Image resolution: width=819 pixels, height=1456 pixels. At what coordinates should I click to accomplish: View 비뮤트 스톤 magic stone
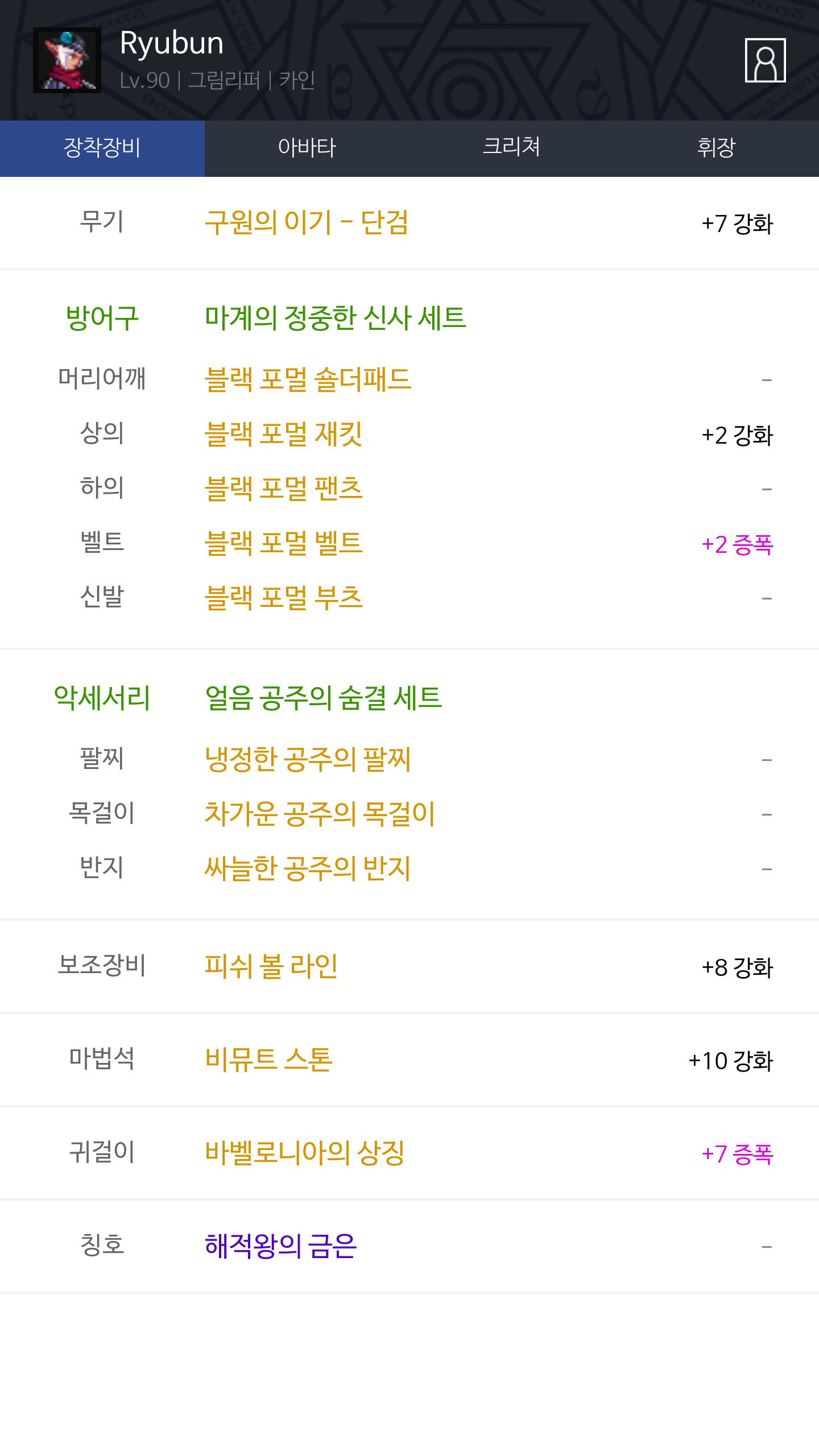(268, 1060)
